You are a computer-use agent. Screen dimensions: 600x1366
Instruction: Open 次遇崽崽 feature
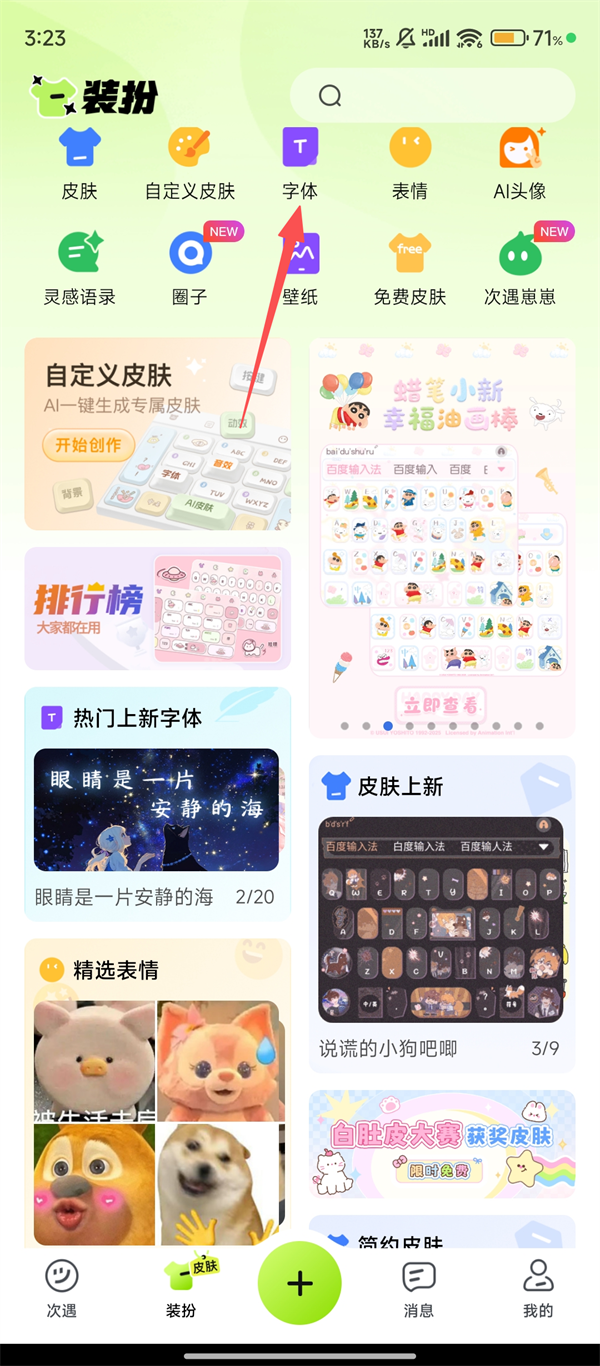click(x=520, y=268)
